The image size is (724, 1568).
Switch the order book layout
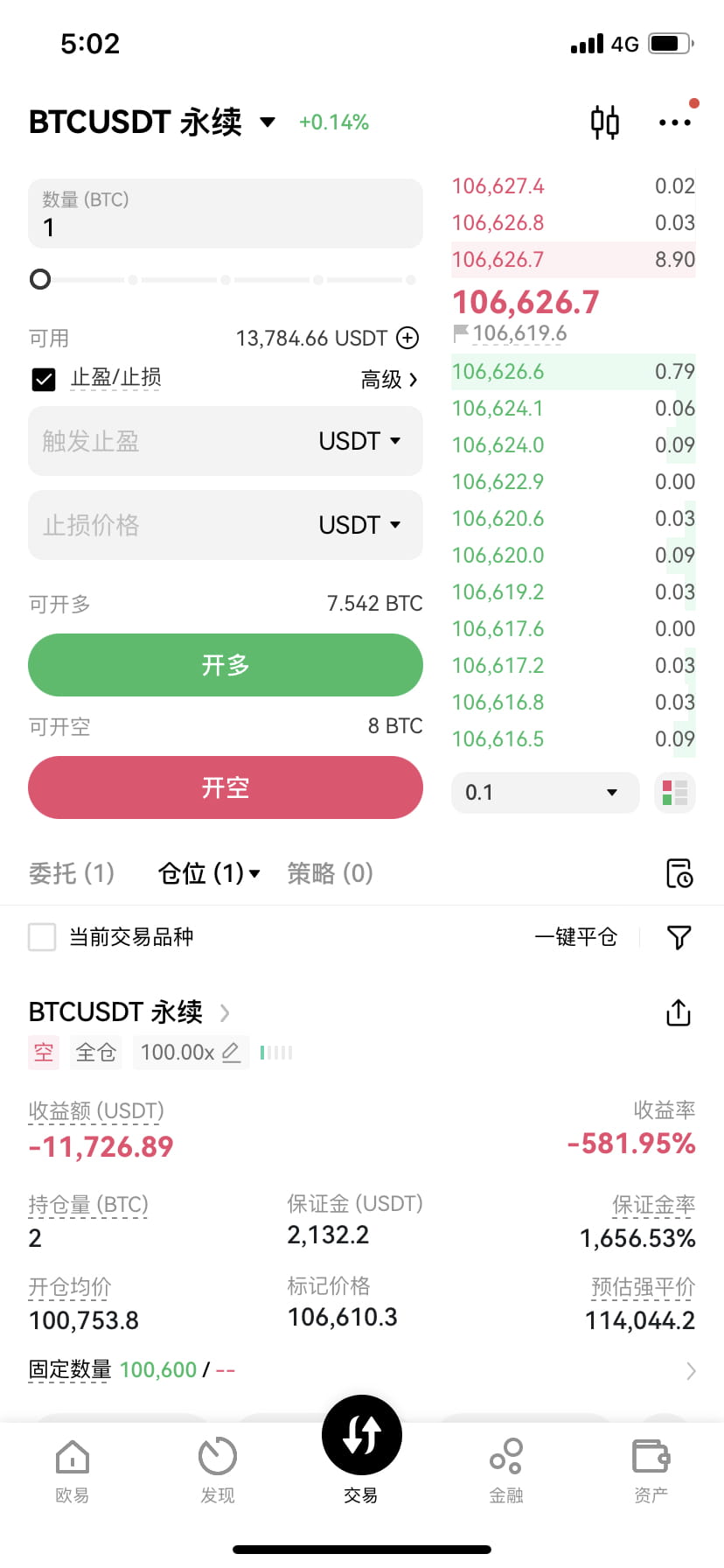[675, 793]
